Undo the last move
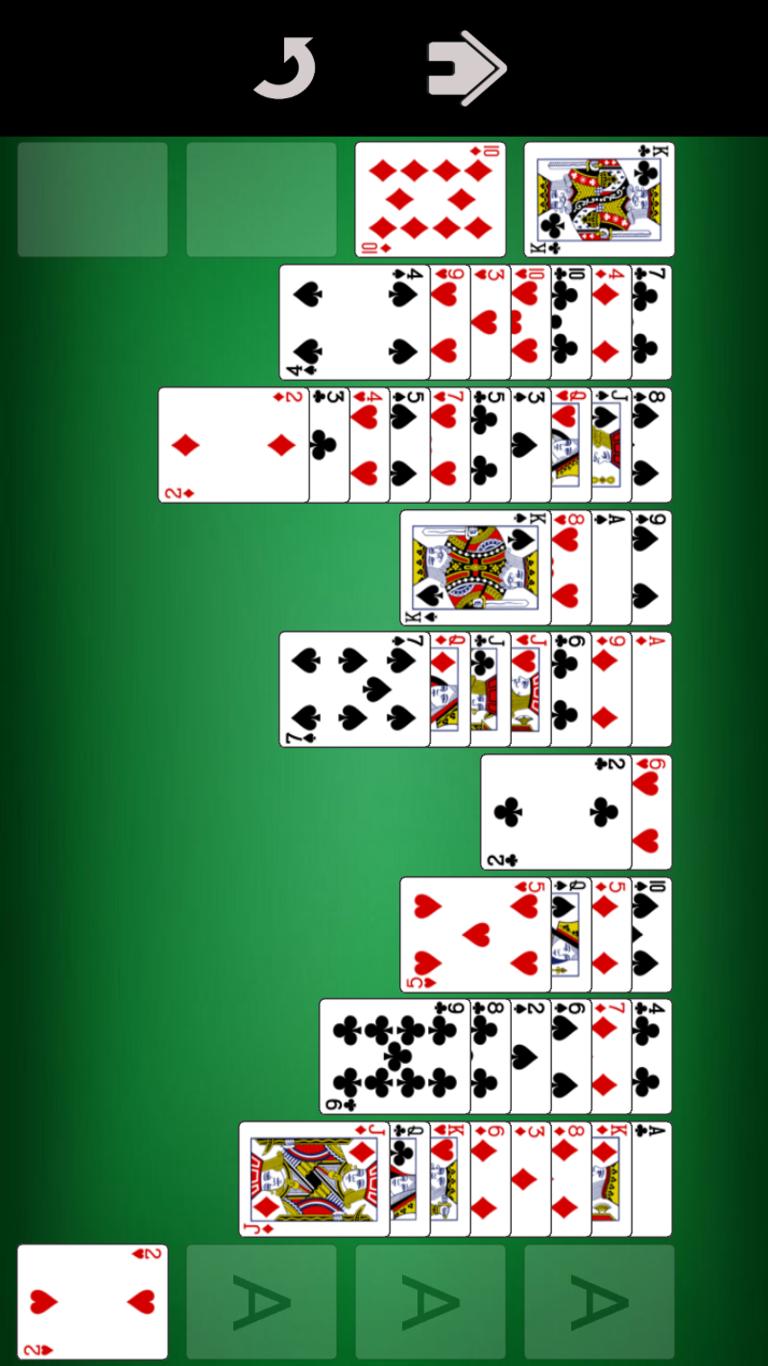Viewport: 768px width, 1366px height. click(285, 69)
